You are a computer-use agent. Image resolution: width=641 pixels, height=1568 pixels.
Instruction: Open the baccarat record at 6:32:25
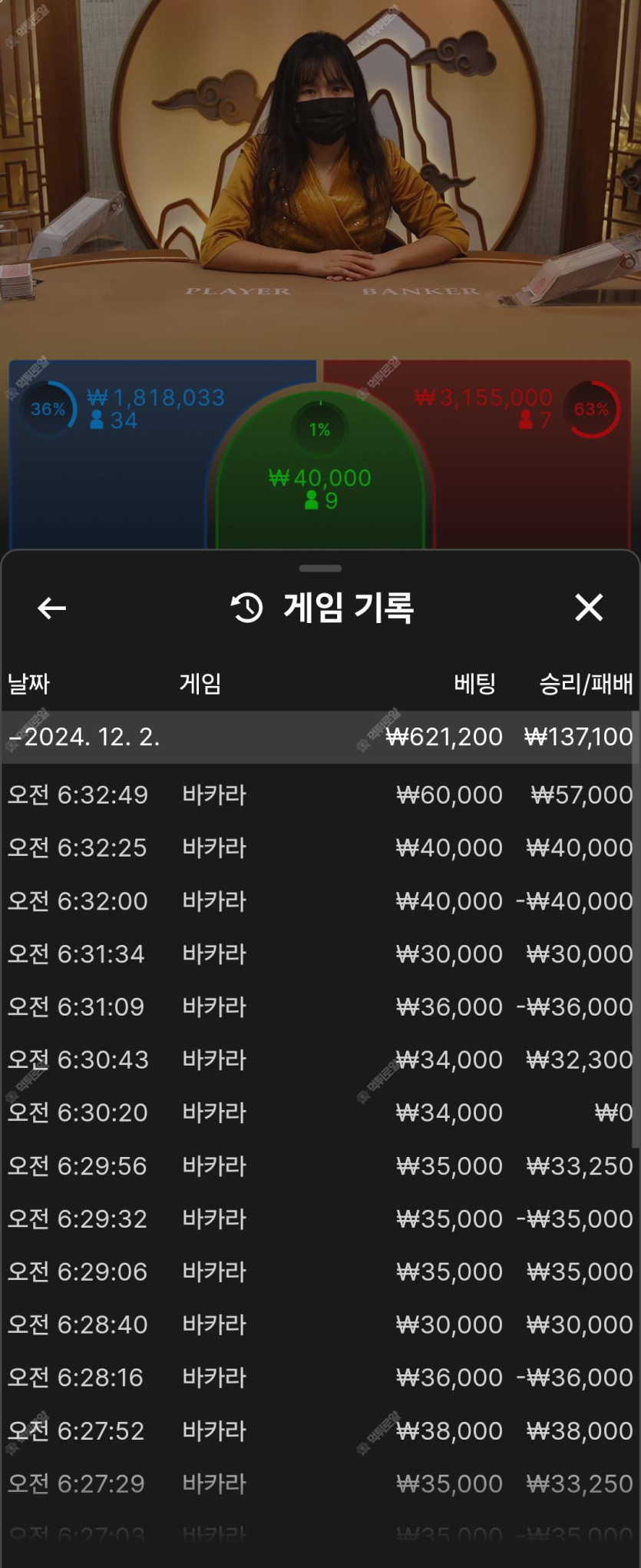tap(319, 847)
